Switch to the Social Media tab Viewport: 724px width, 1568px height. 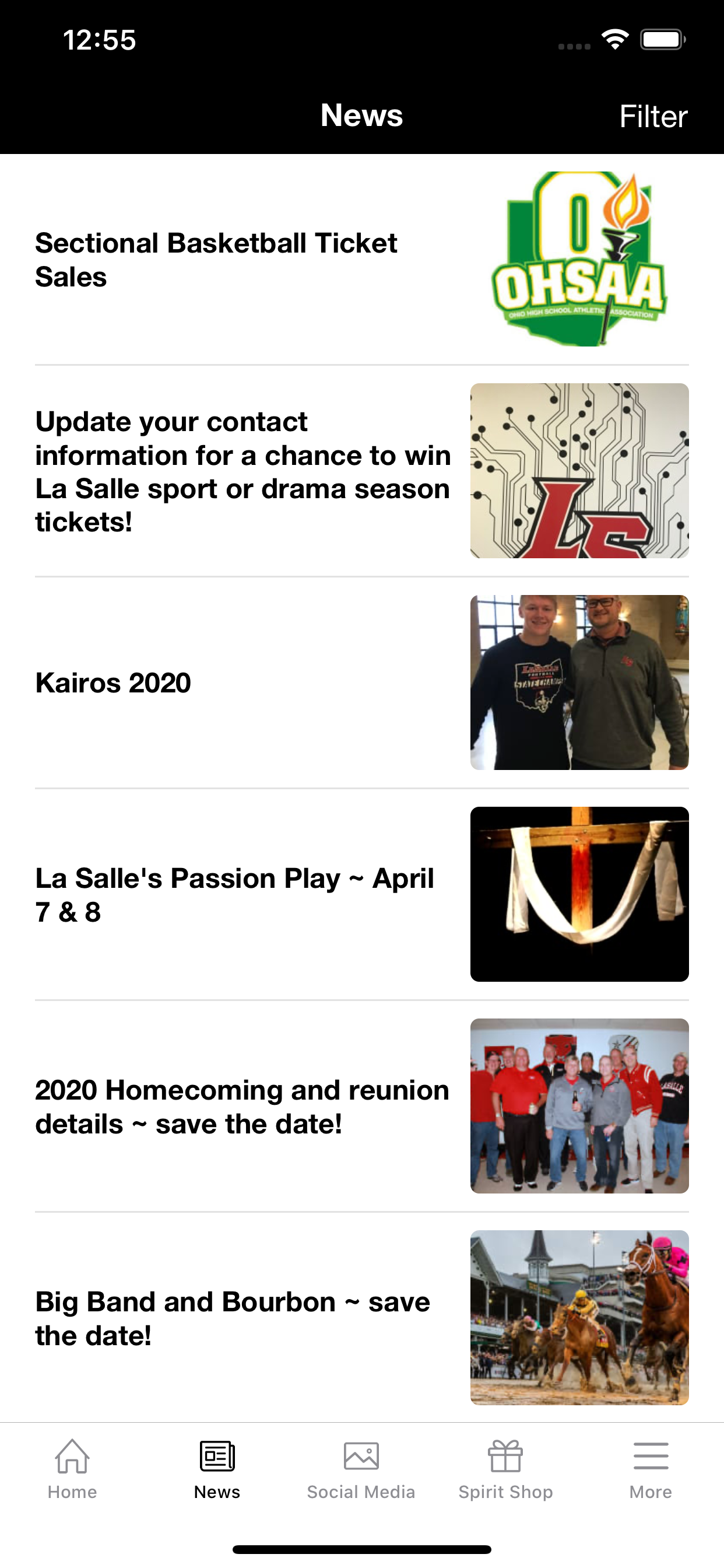pyautogui.click(x=361, y=1469)
